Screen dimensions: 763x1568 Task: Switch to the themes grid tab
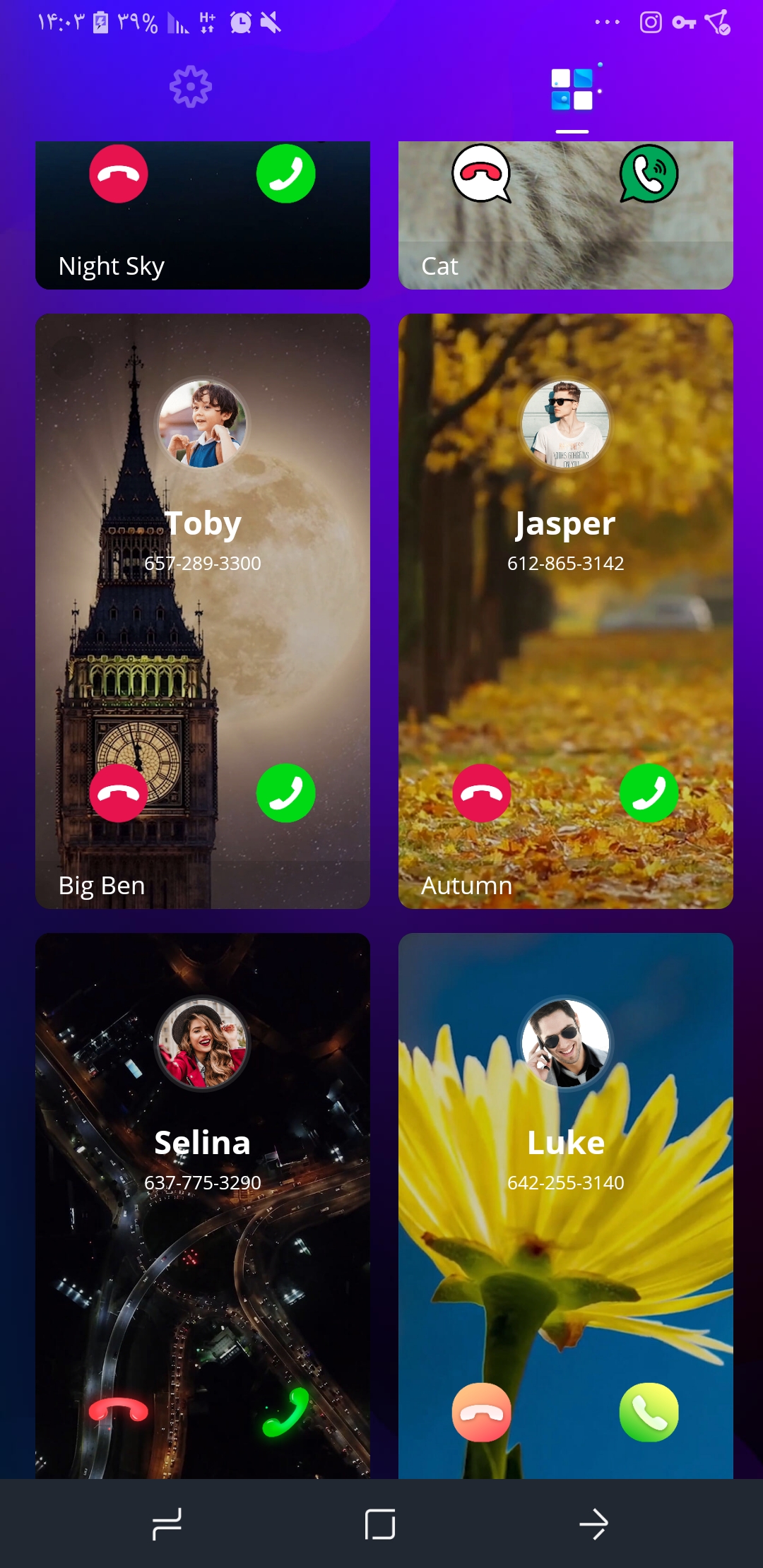tap(572, 90)
